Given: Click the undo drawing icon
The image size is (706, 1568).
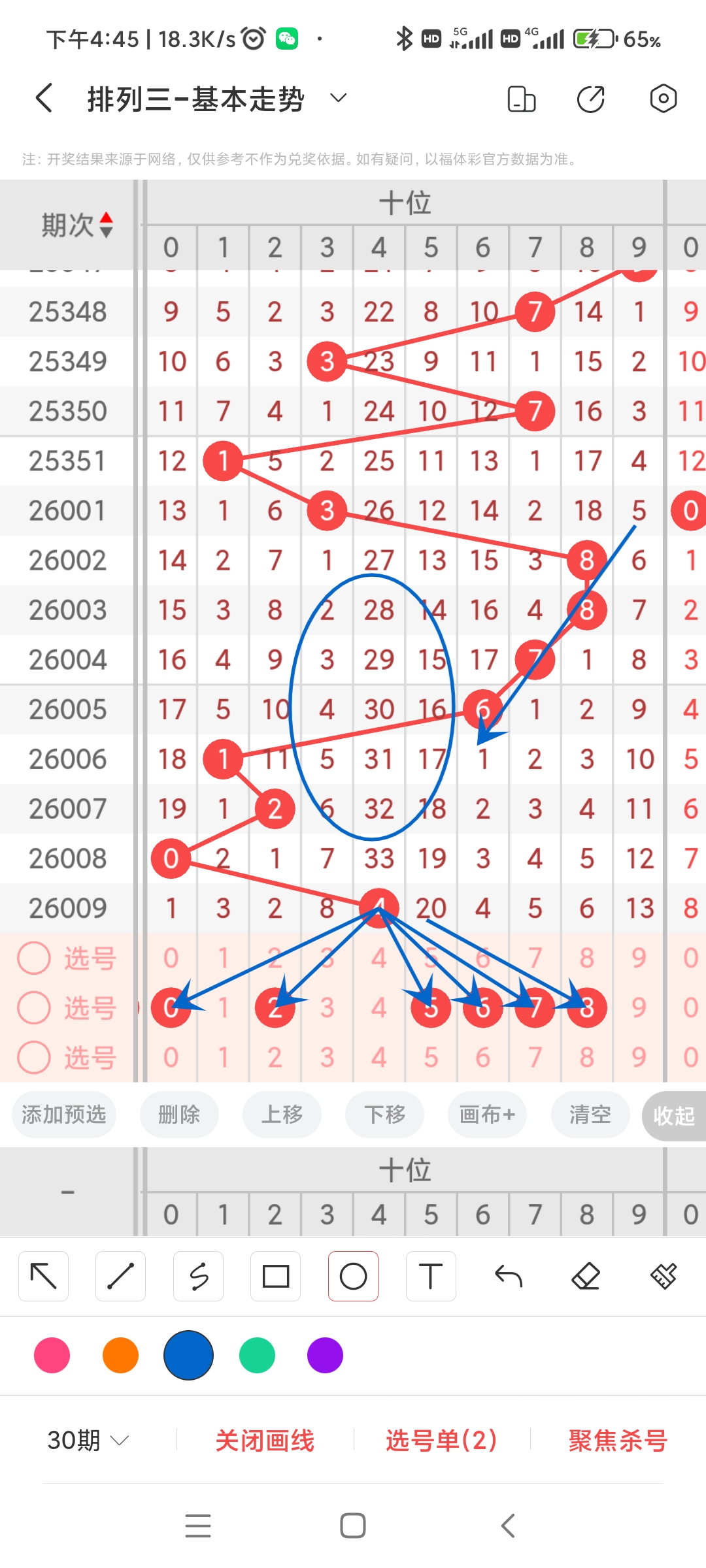Looking at the screenshot, I should (509, 1275).
